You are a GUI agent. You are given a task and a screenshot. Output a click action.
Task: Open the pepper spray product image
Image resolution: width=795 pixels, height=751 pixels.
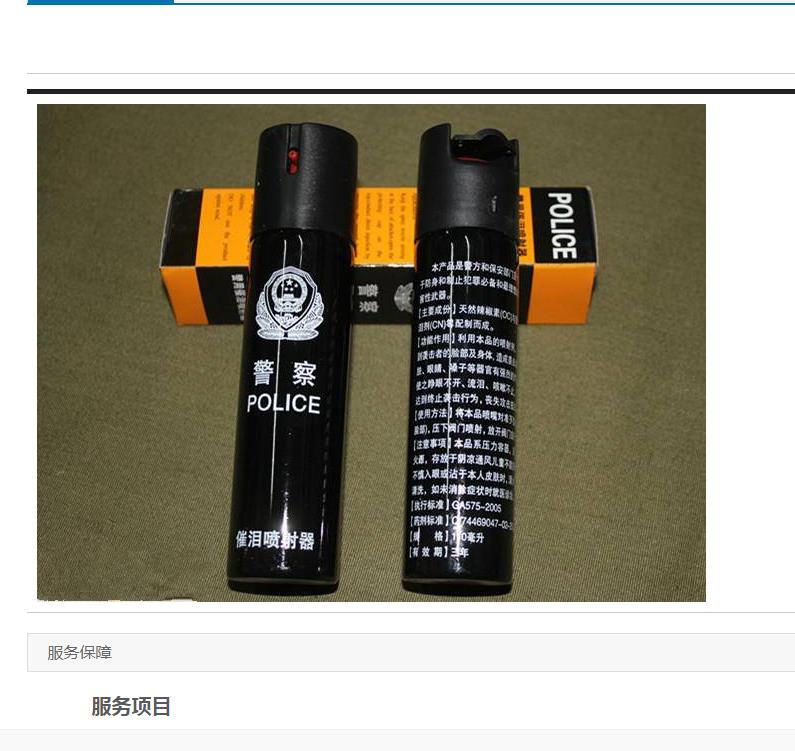pos(371,352)
